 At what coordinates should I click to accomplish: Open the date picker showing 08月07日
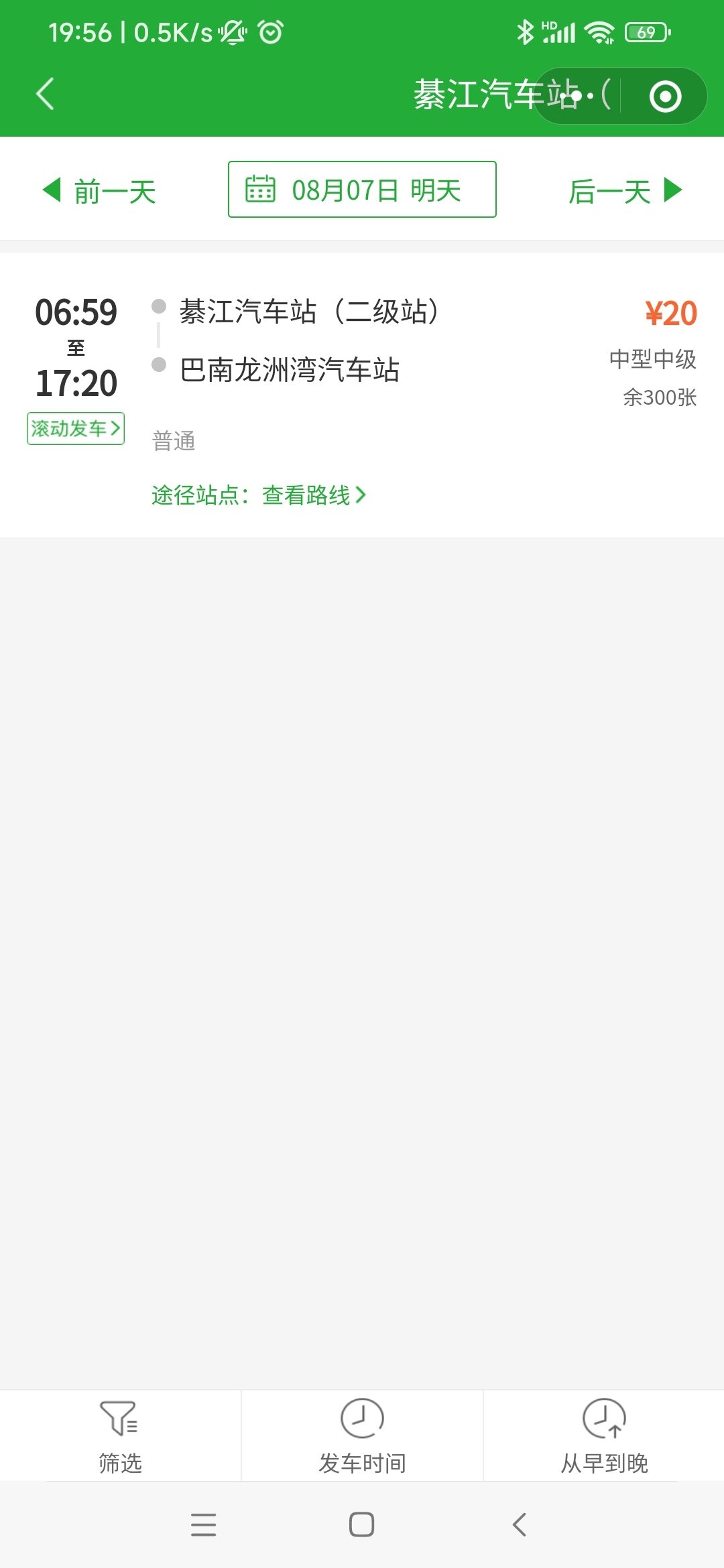[362, 190]
